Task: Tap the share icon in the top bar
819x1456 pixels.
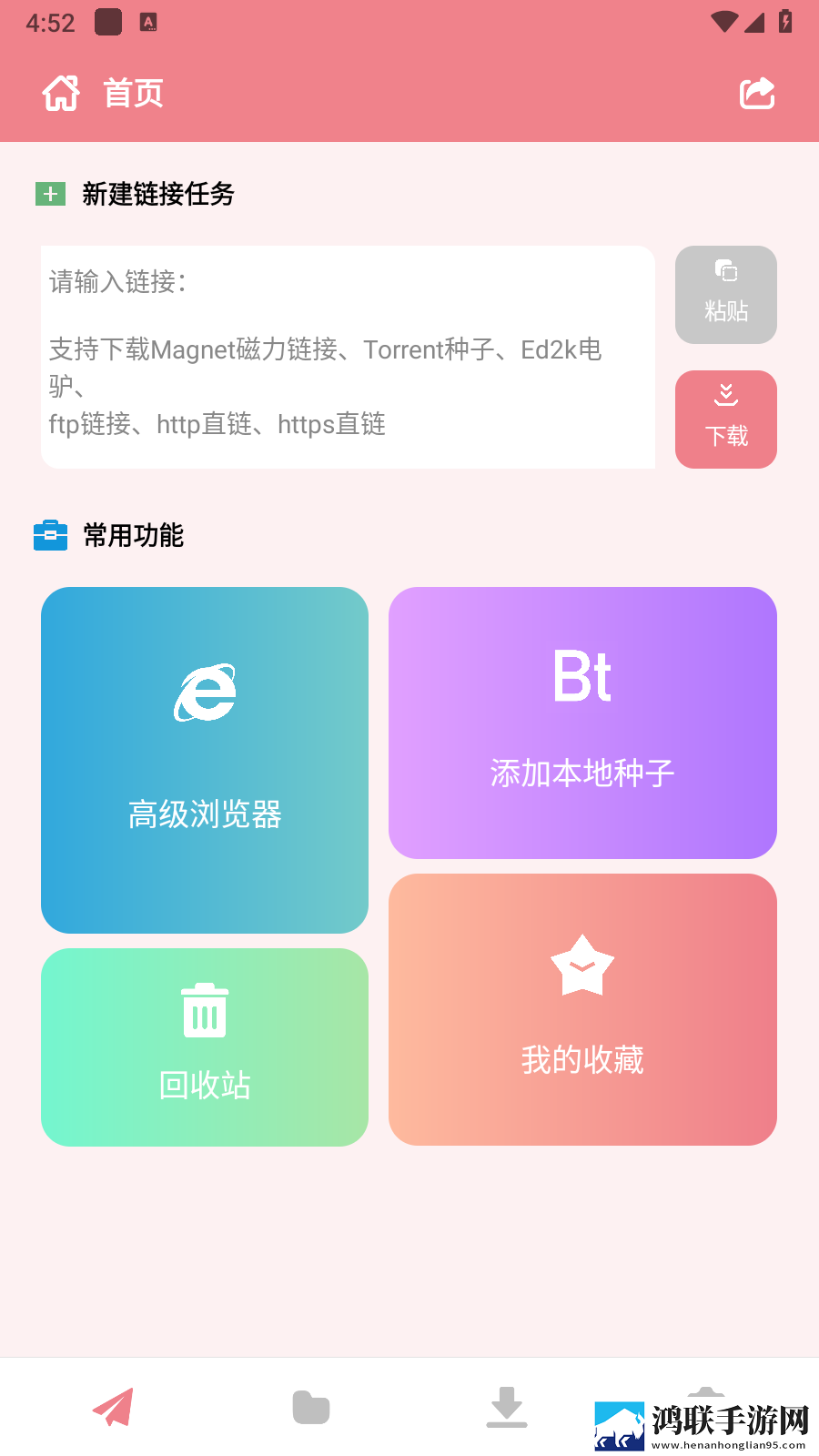Action: pyautogui.click(x=757, y=93)
